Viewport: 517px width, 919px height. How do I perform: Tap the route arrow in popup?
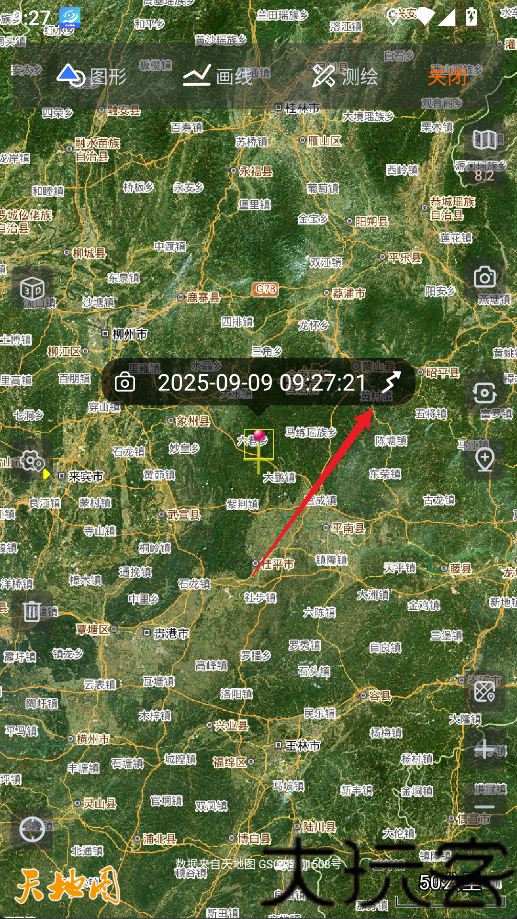click(391, 382)
